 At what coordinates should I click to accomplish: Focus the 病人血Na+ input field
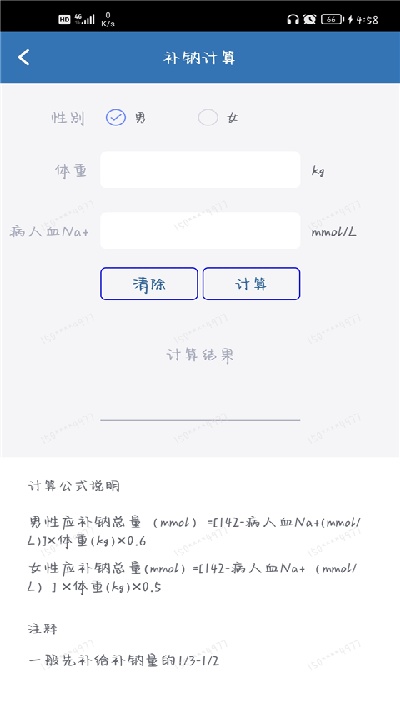[200, 231]
